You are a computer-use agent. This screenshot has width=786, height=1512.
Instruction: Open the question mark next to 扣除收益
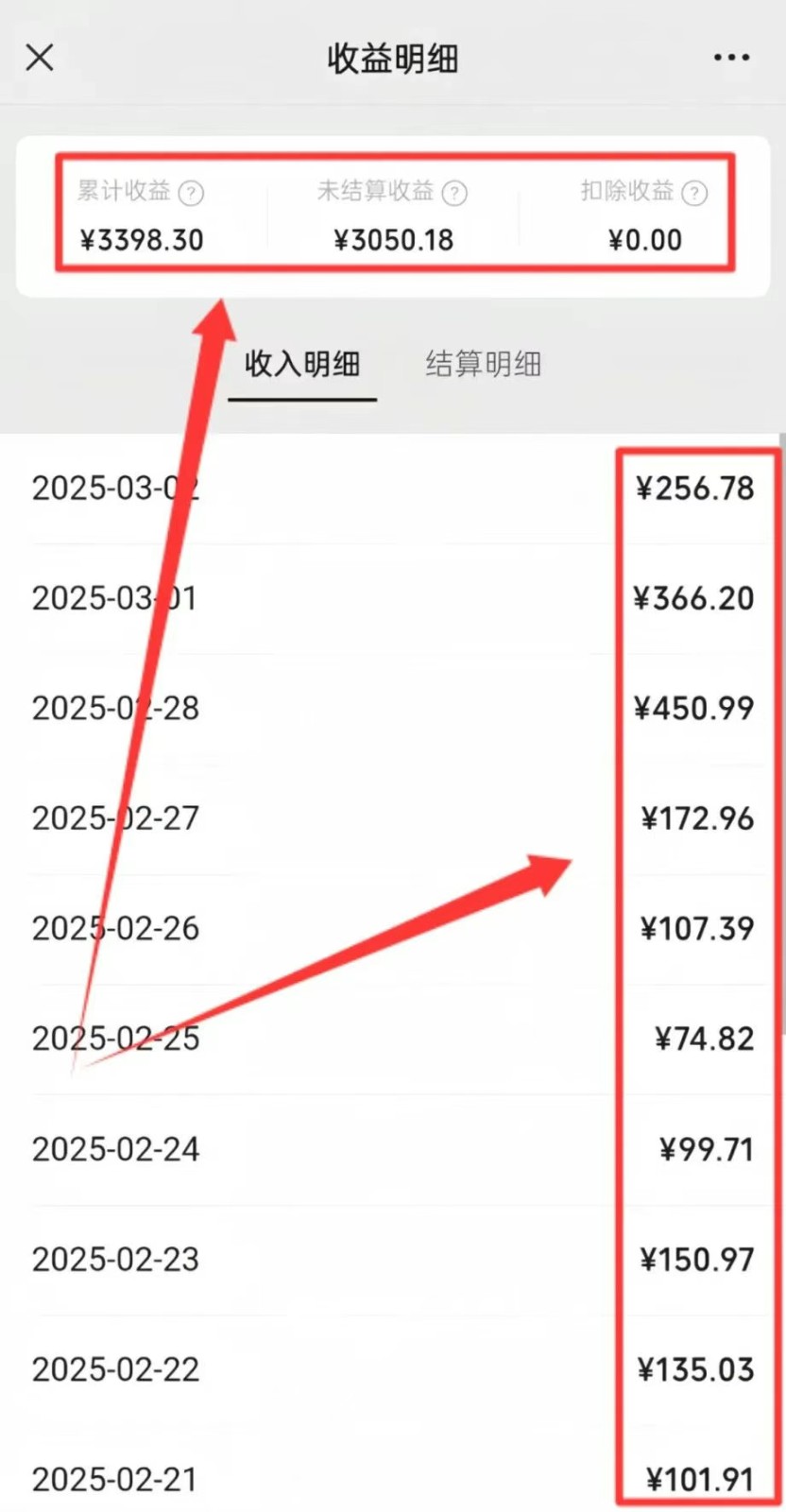pos(694,193)
